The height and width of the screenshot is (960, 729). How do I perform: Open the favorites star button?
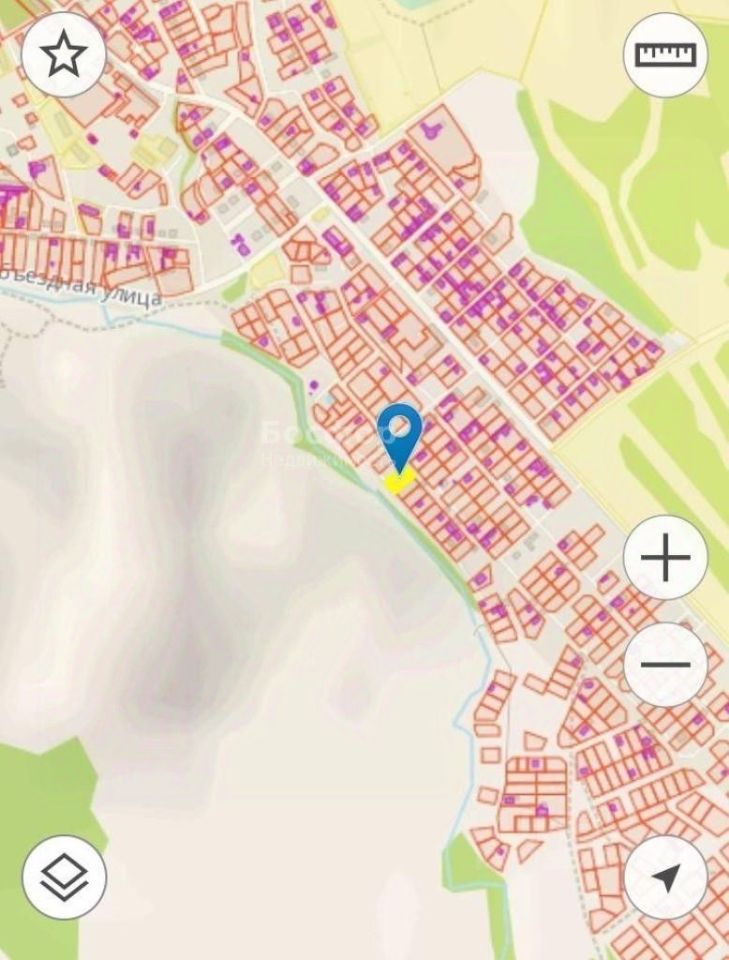pyautogui.click(x=64, y=55)
